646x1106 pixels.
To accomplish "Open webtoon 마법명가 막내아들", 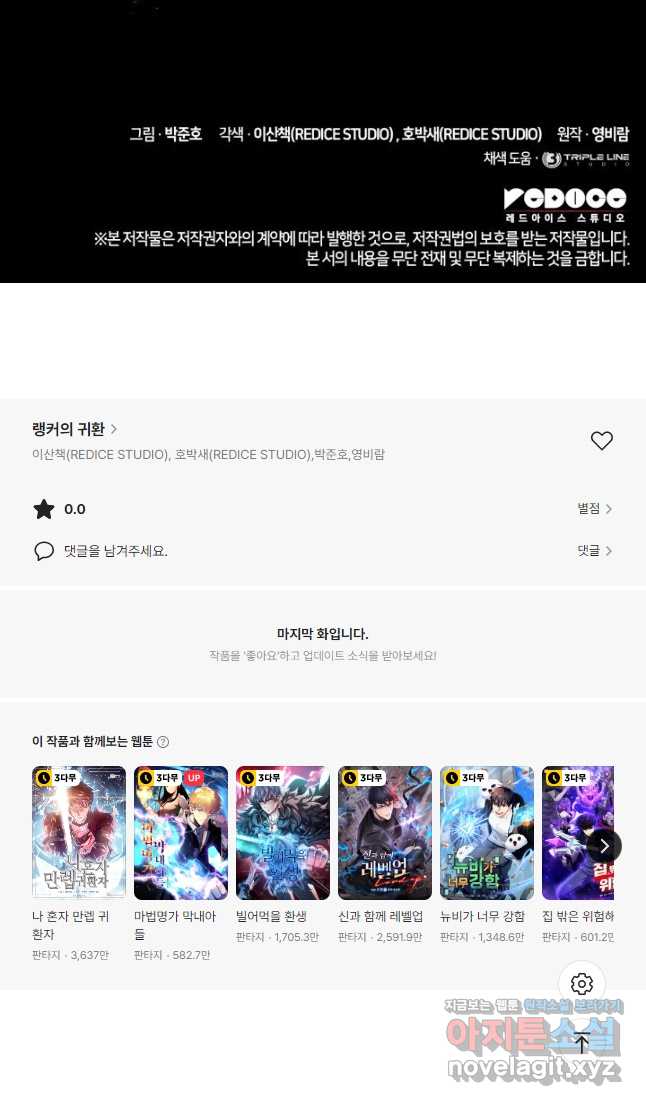I will 181,833.
